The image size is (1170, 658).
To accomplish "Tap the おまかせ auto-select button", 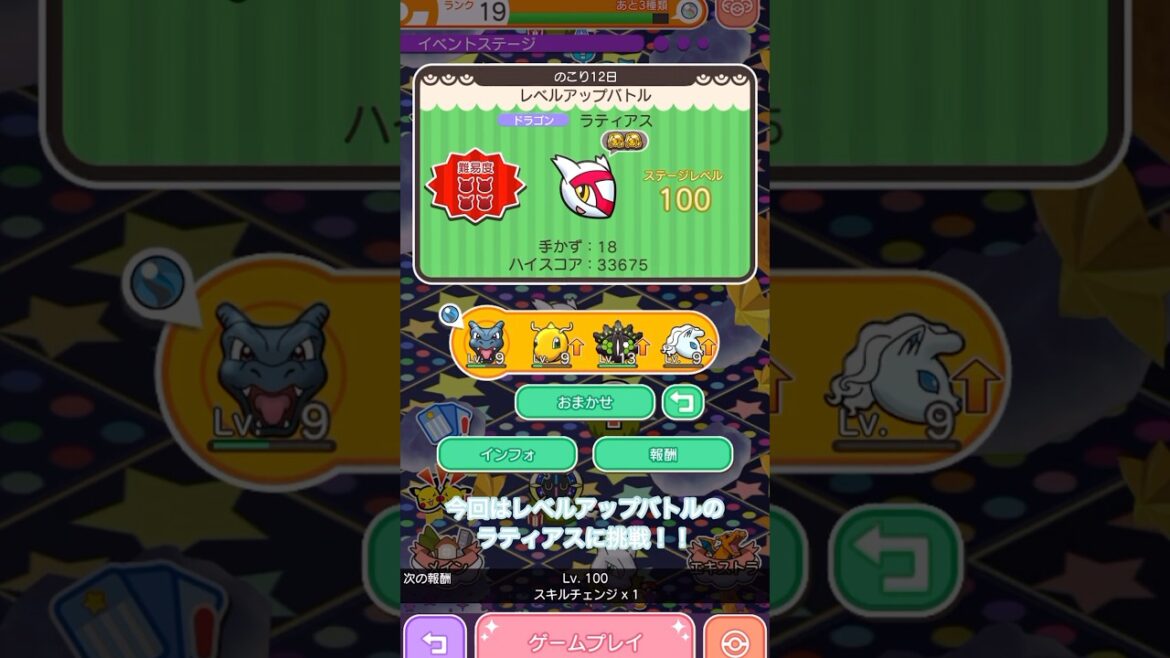I will (585, 402).
